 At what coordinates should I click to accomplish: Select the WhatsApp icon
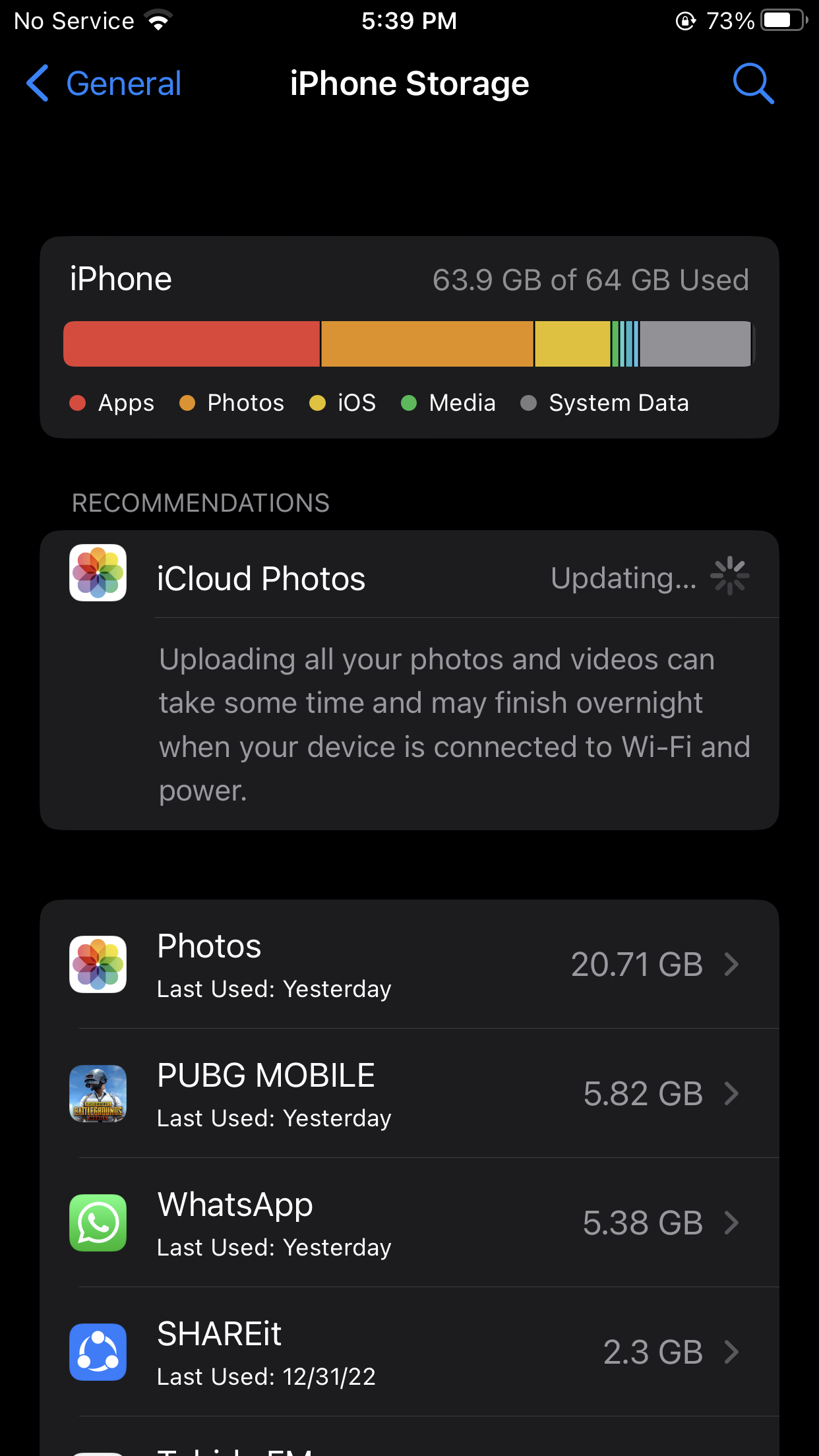98,1223
